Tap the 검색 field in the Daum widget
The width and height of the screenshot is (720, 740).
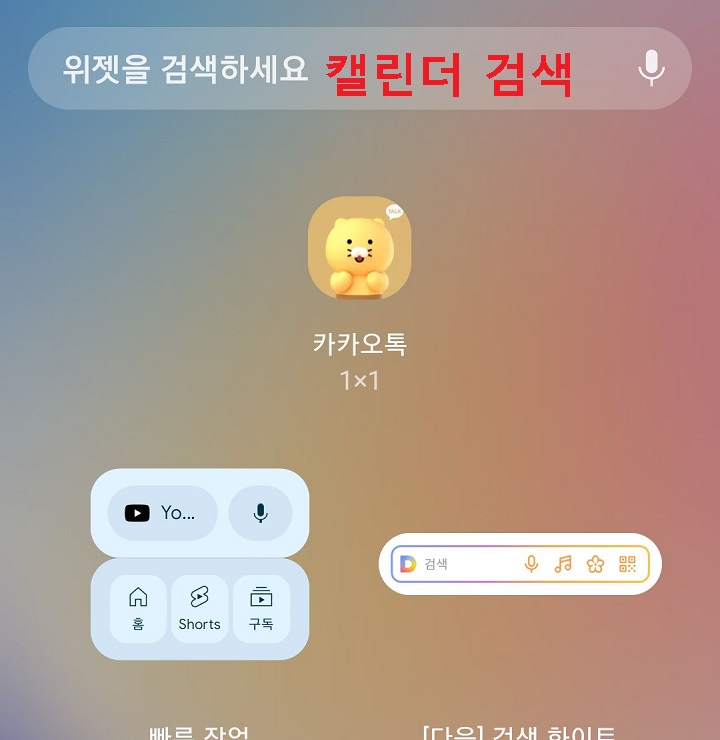450,563
